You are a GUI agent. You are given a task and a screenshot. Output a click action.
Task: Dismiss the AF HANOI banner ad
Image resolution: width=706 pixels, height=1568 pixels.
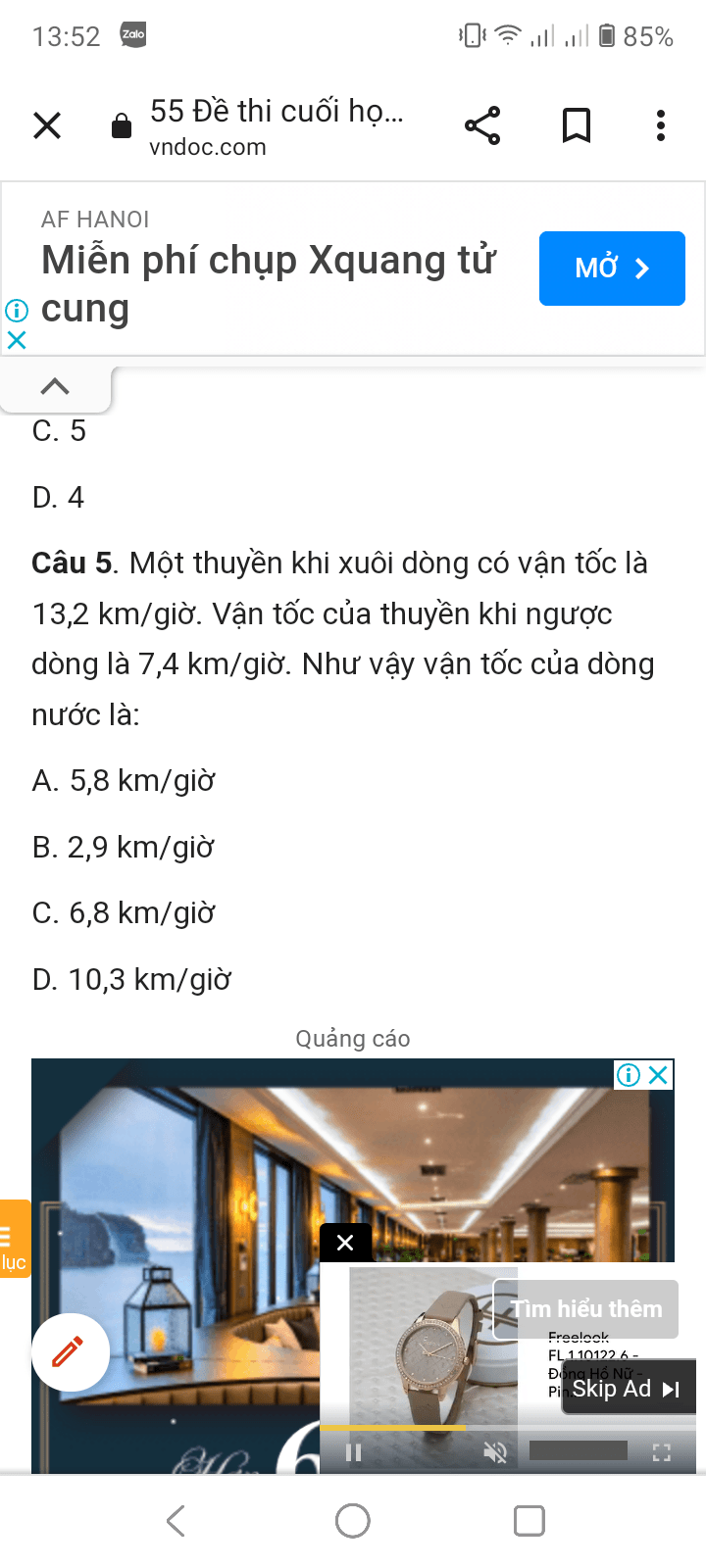click(x=17, y=340)
